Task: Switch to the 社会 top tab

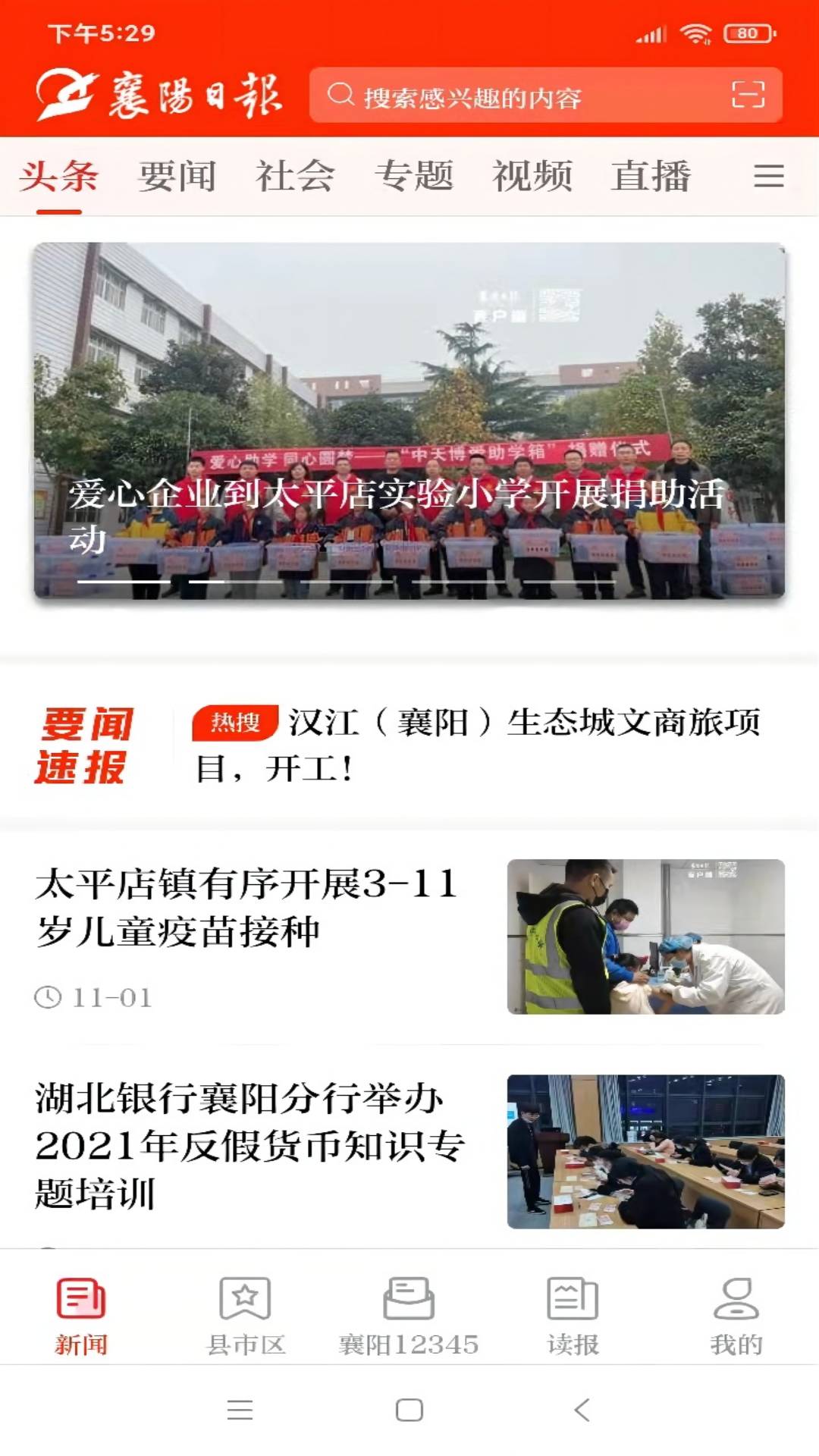Action: point(295,177)
